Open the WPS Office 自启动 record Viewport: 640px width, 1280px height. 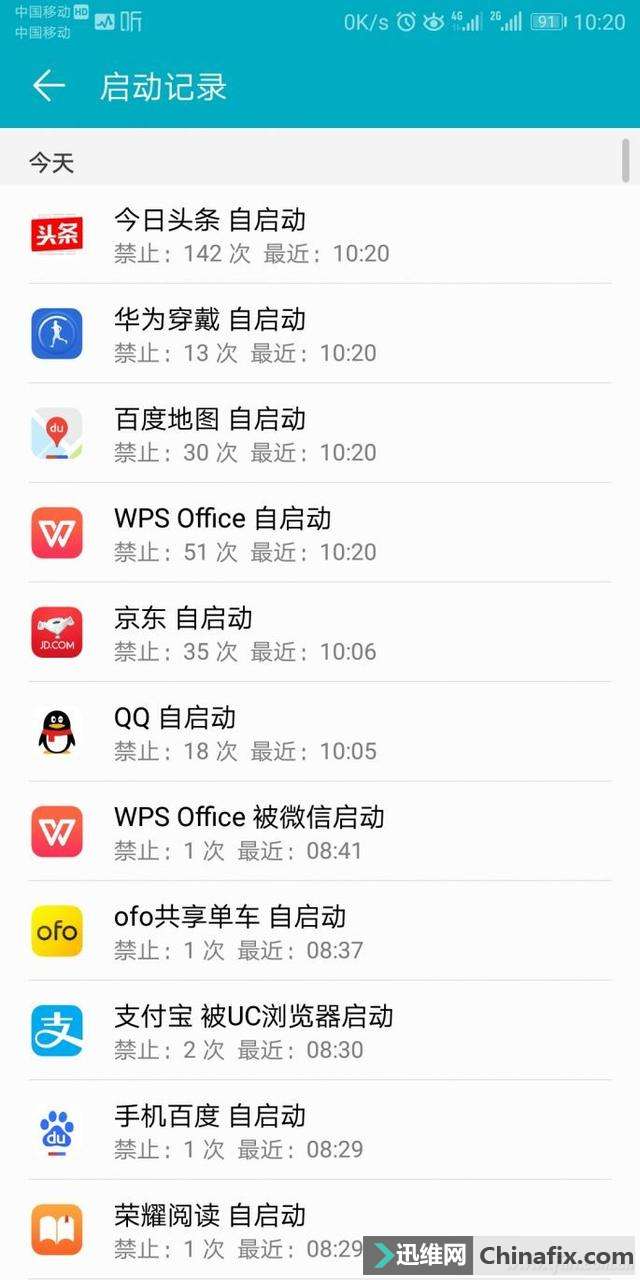[x=320, y=534]
